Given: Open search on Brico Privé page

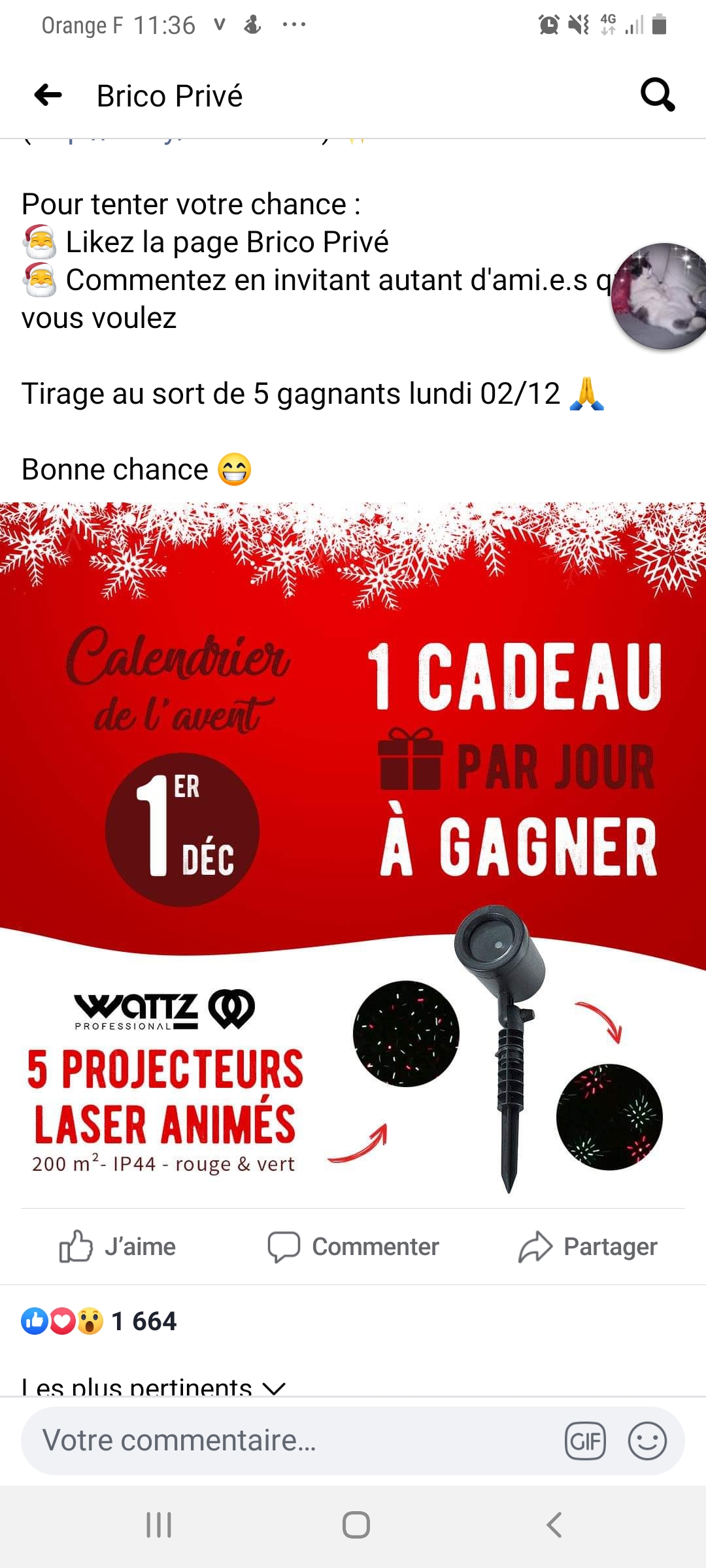Looking at the screenshot, I should [657, 95].
